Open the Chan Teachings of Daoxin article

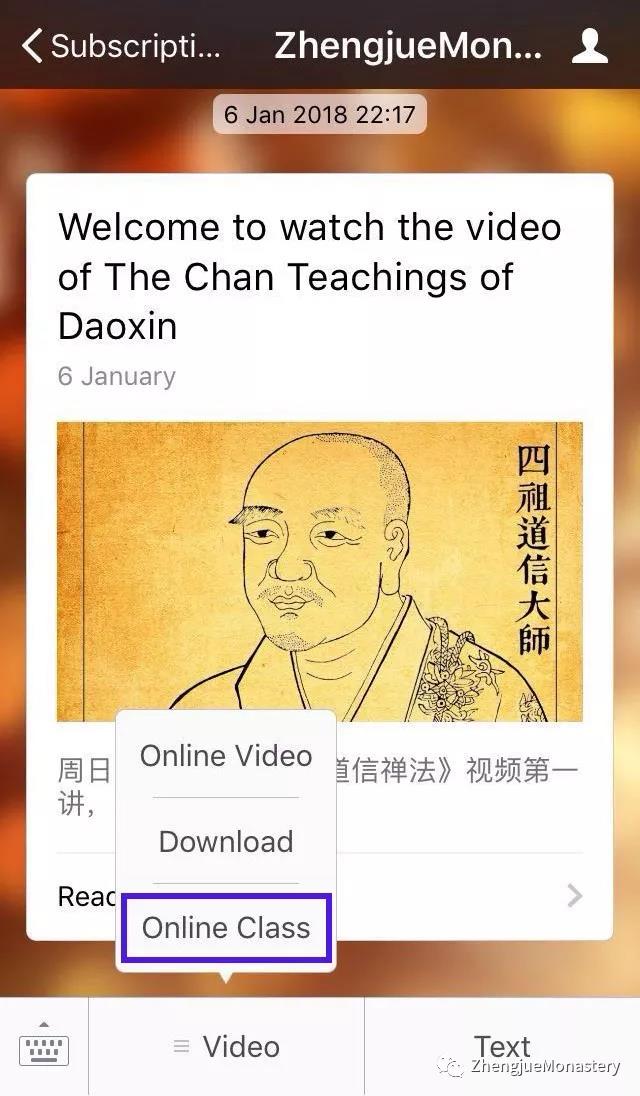(310, 275)
